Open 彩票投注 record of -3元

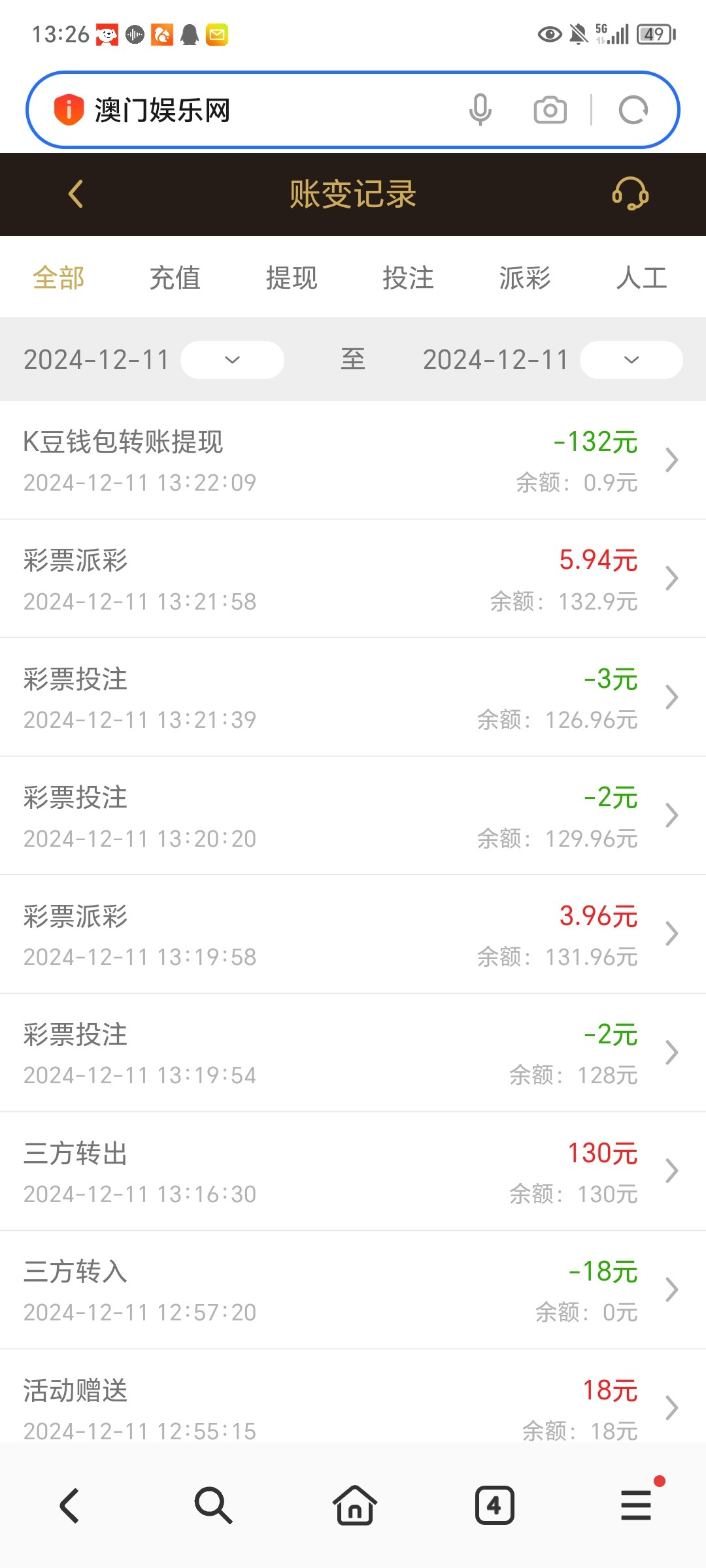tap(353, 698)
